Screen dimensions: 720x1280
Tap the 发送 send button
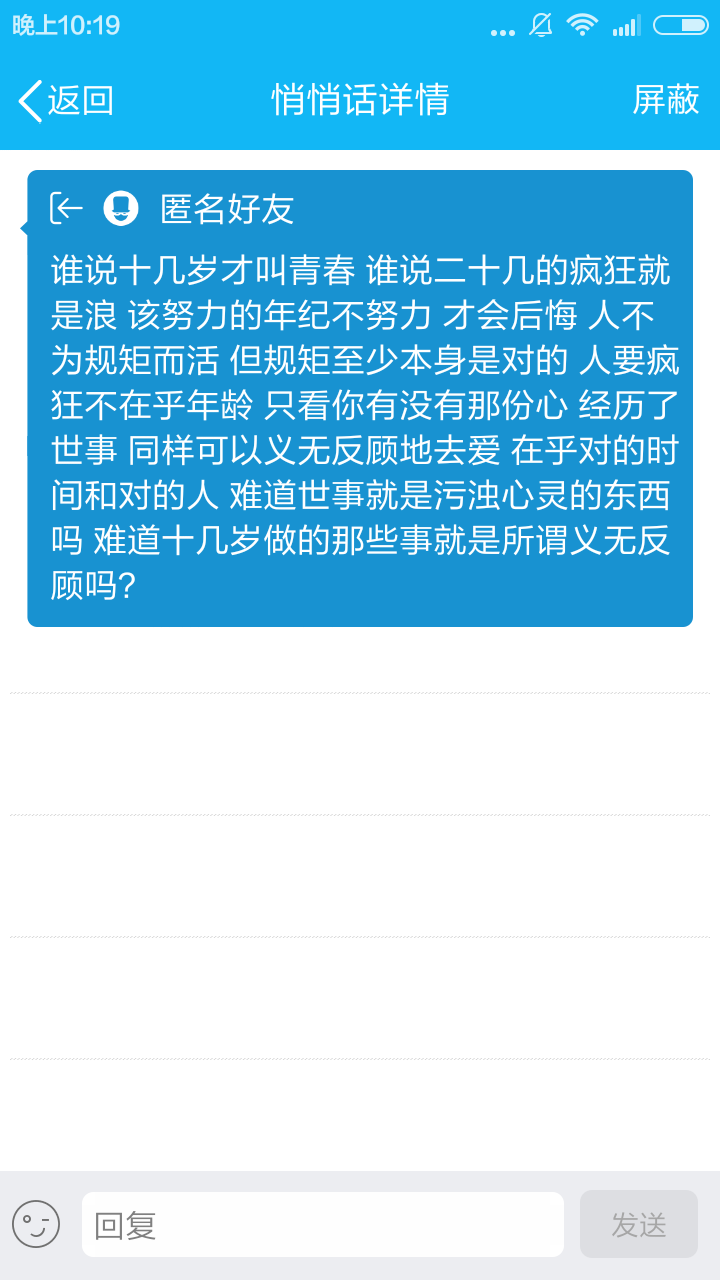638,1224
